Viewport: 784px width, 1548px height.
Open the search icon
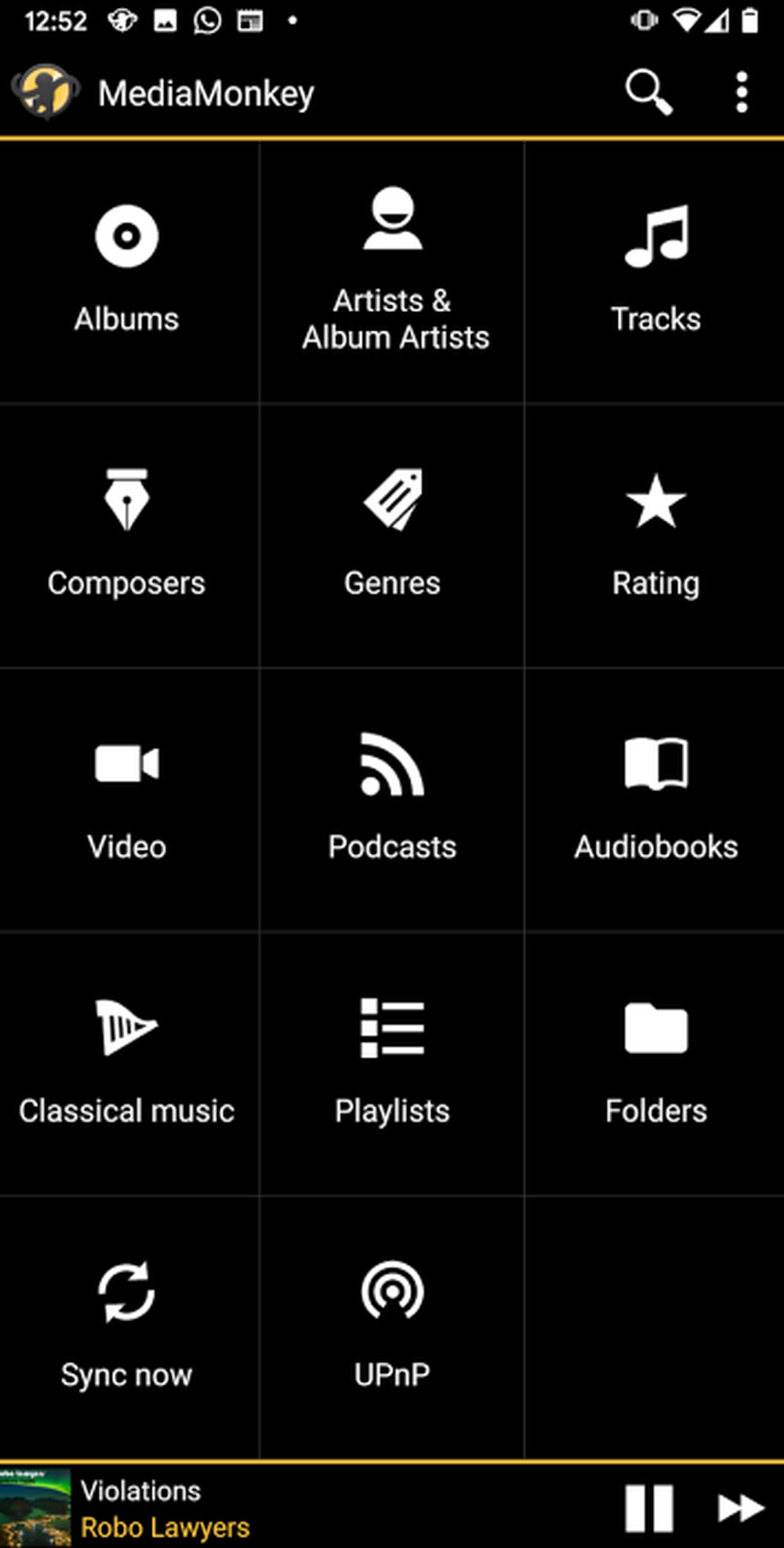648,93
